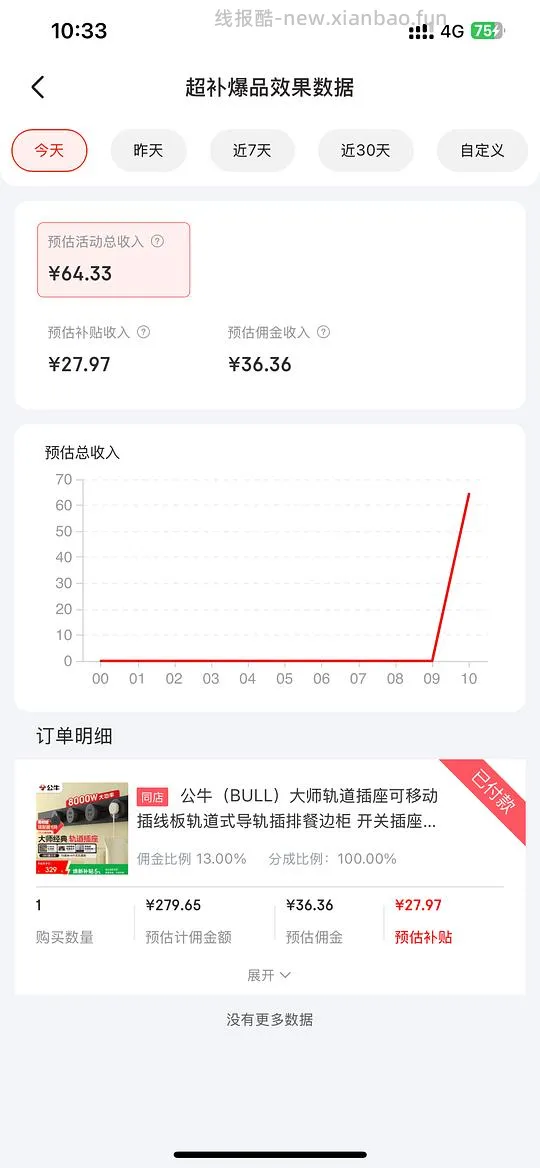The width and height of the screenshot is (540, 1168).
Task: View the help tip for 预估佣金收入
Action: point(323,332)
